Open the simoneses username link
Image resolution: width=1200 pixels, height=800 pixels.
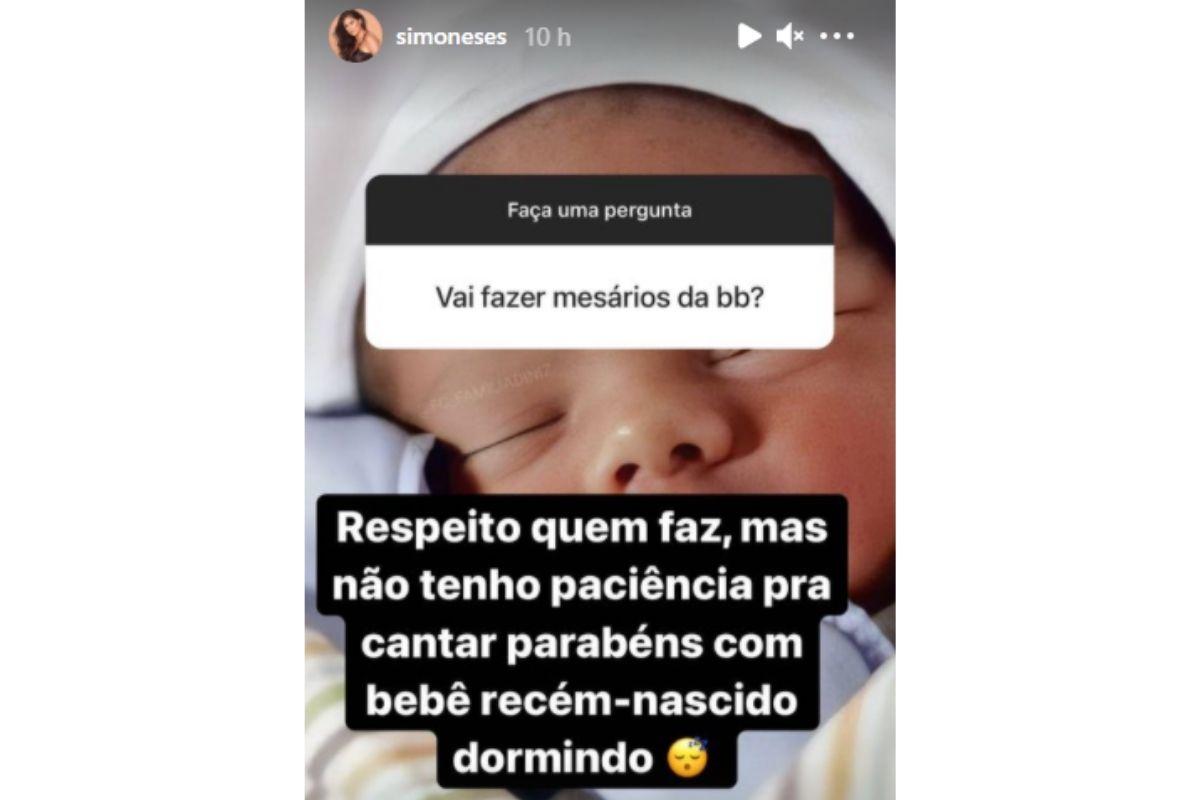[x=451, y=37]
